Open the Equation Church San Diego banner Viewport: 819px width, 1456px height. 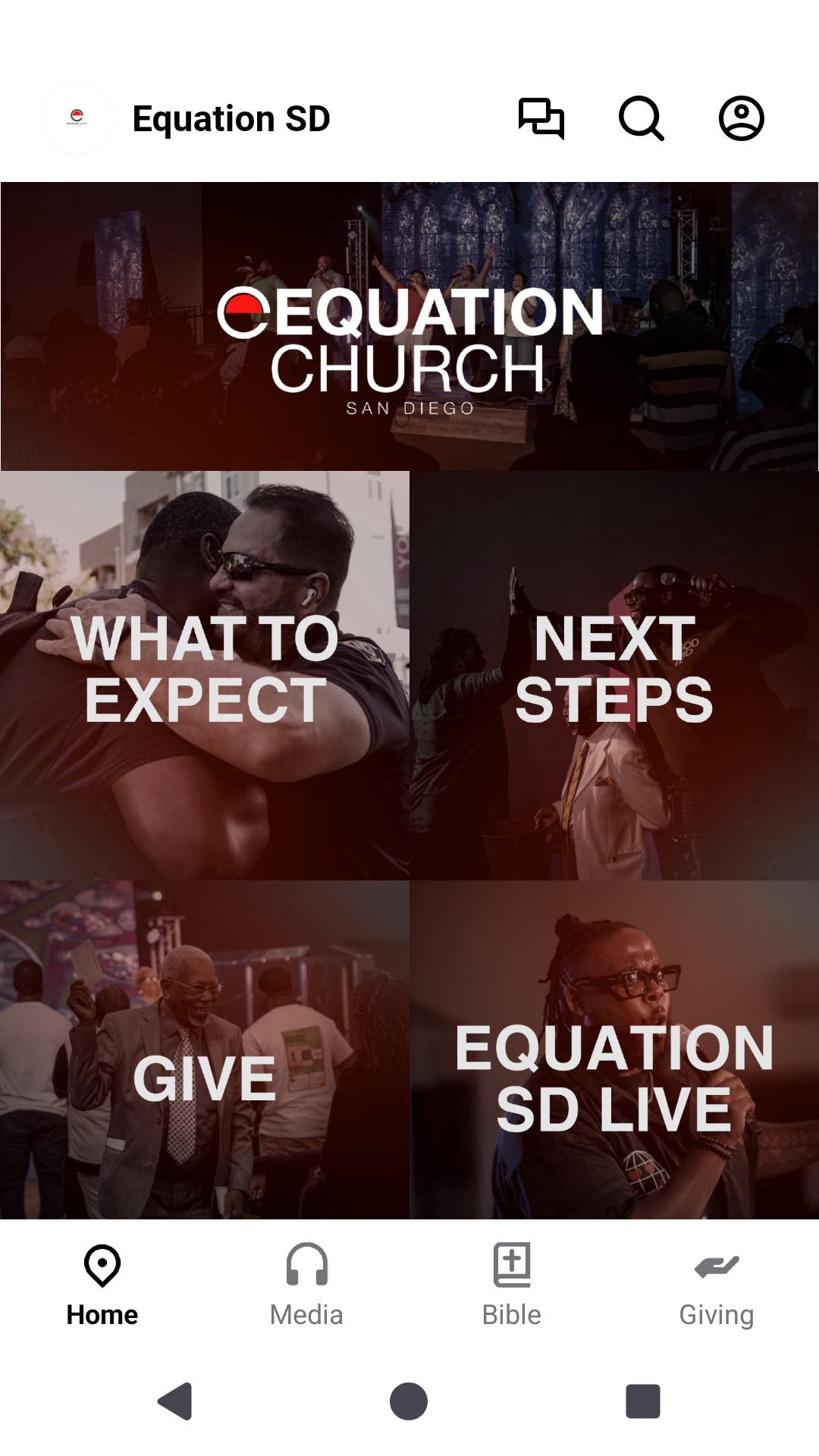click(x=409, y=326)
